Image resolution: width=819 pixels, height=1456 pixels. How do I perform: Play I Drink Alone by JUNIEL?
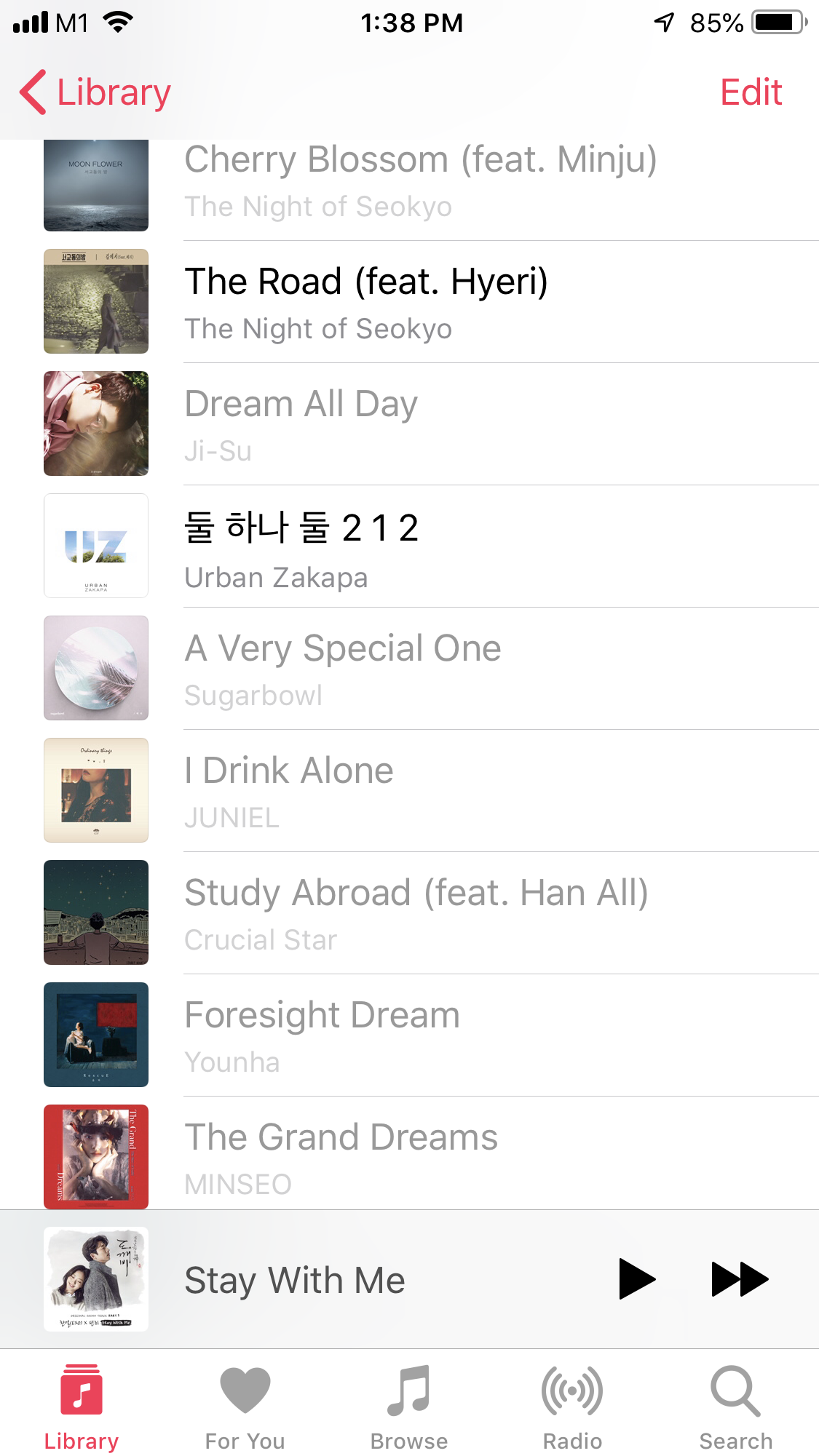[x=289, y=792]
